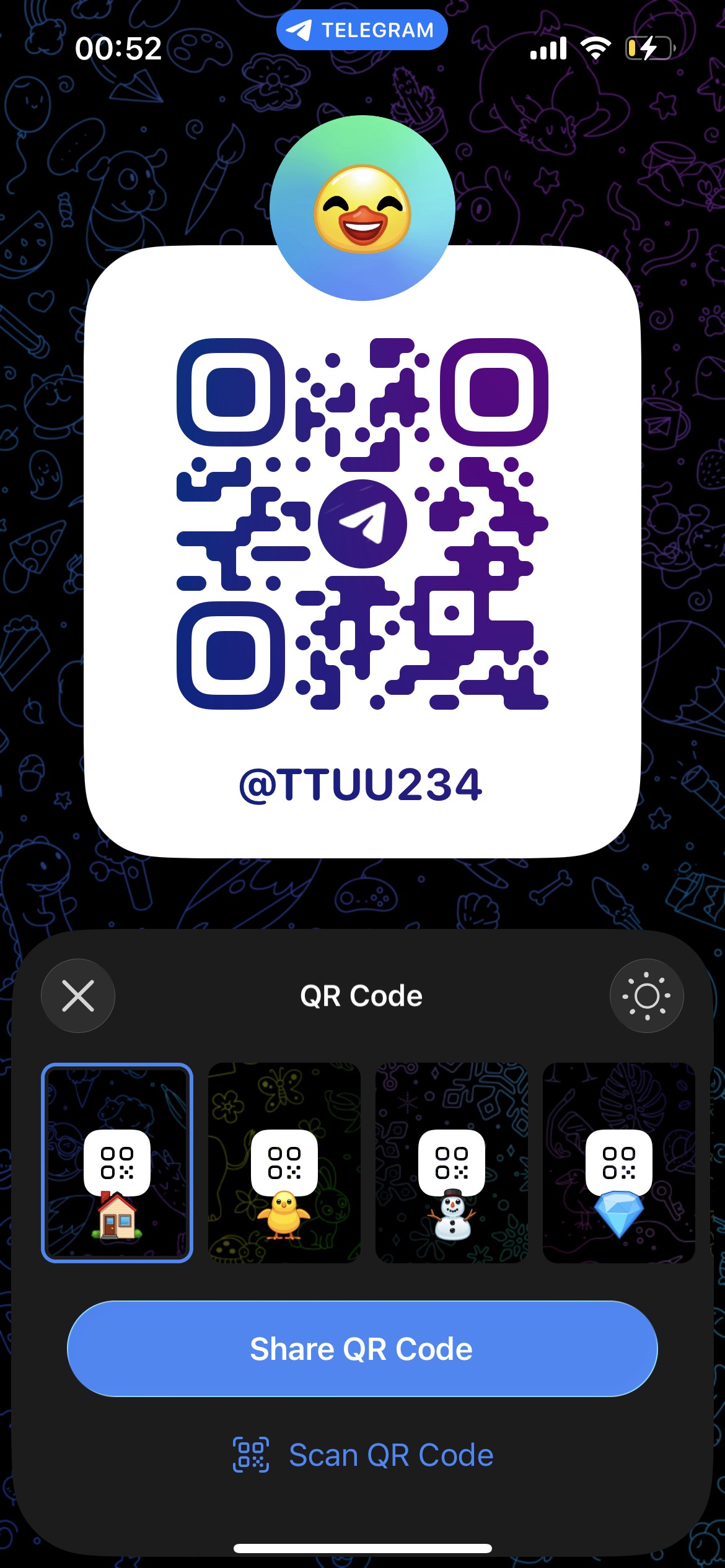Pick the snowman QR theme

452,1163
